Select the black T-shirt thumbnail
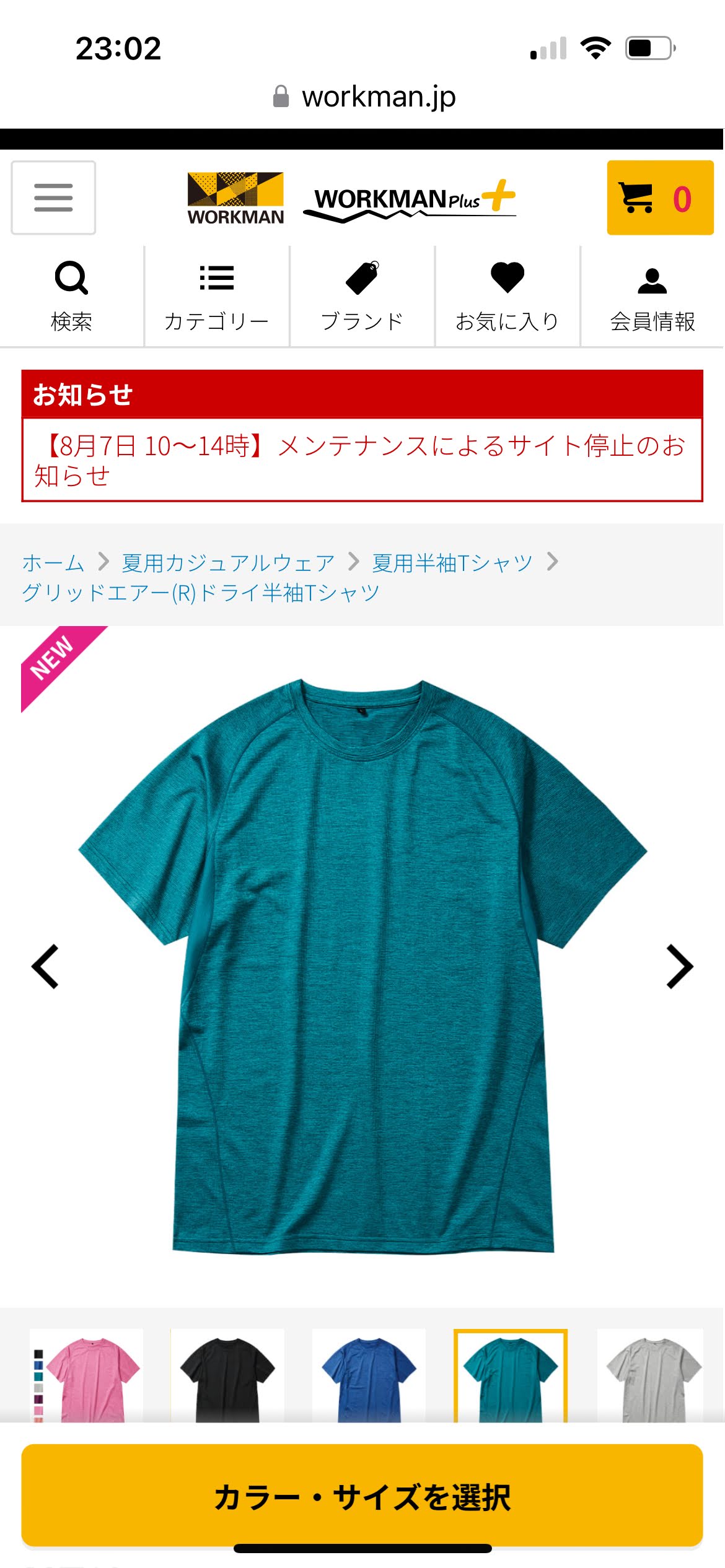725x1568 pixels. [227, 1375]
